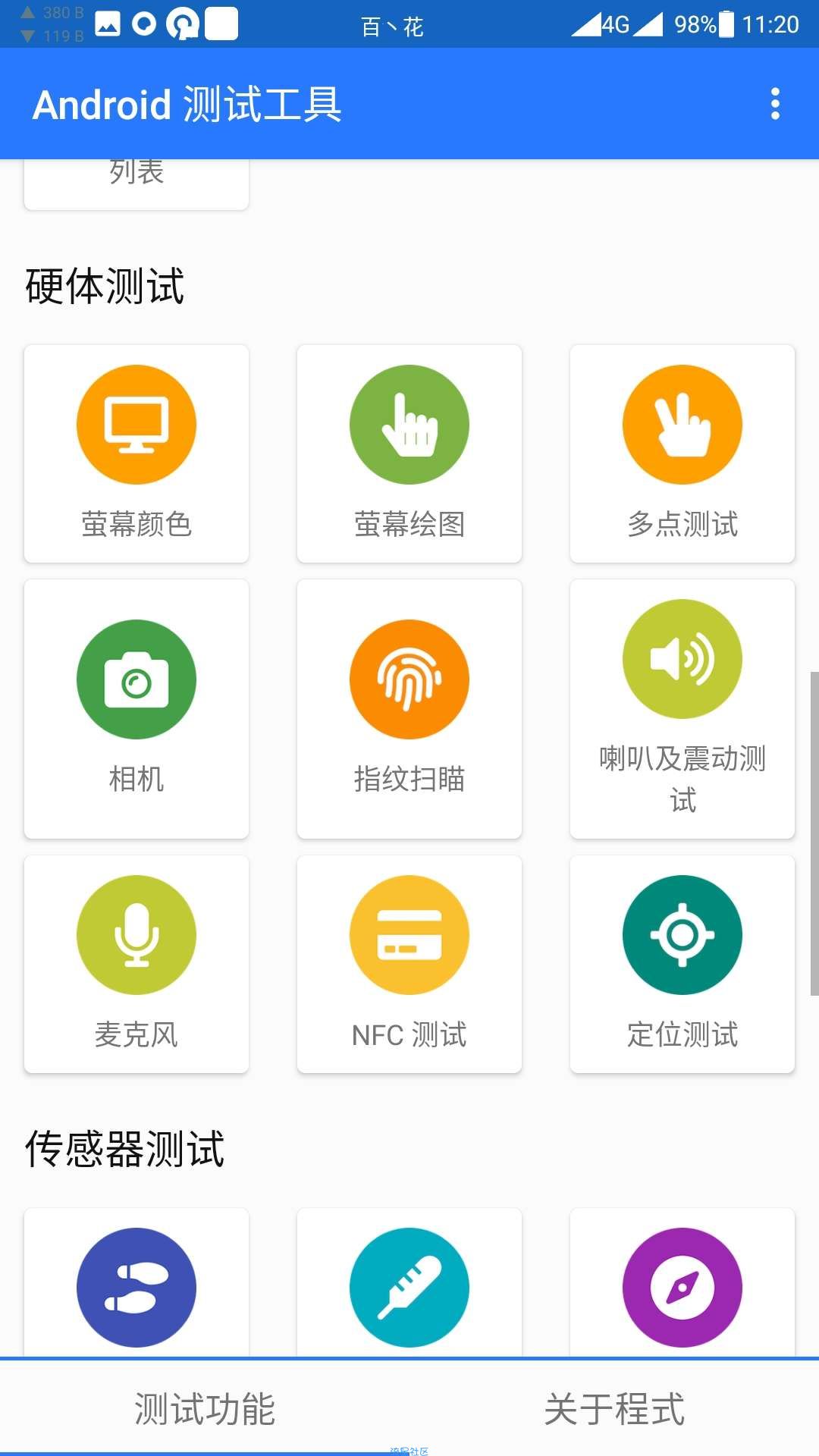This screenshot has height=1456, width=819.
Task: Open the footsteps sensor test card
Action: 136,1282
